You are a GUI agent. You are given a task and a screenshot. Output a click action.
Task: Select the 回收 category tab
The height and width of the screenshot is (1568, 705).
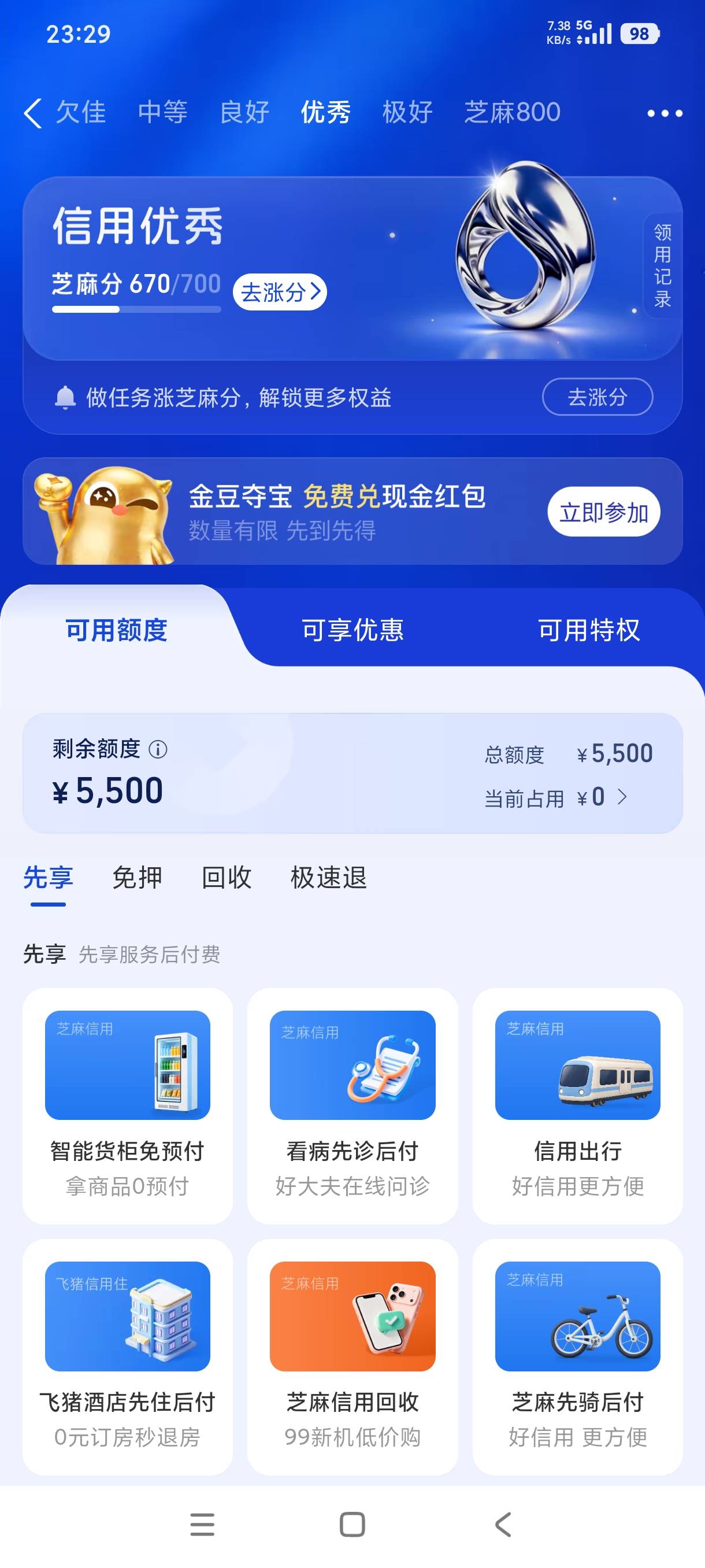click(x=227, y=878)
